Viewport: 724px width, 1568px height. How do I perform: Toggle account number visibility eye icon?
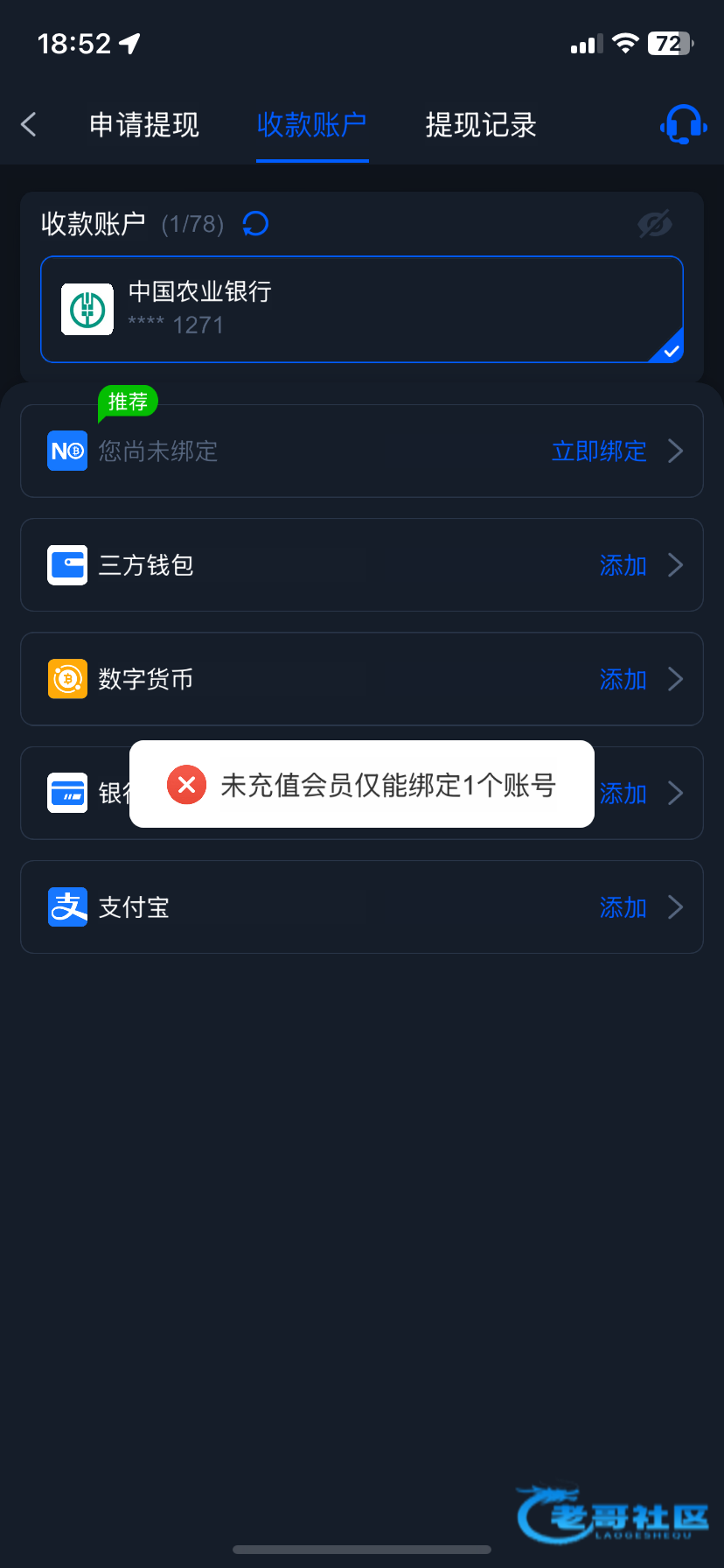pos(655,224)
